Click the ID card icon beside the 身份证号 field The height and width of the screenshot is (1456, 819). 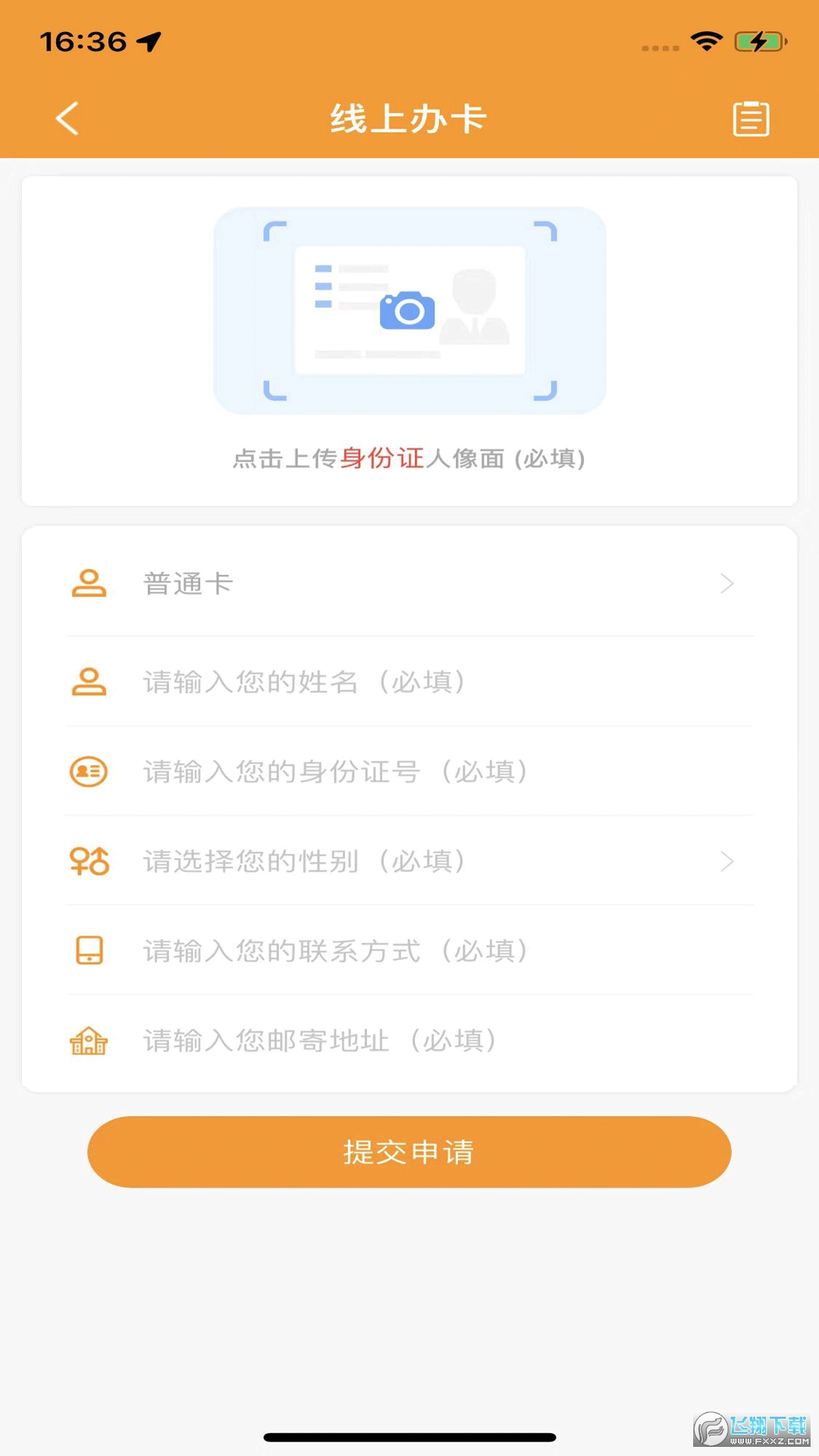[x=89, y=771]
